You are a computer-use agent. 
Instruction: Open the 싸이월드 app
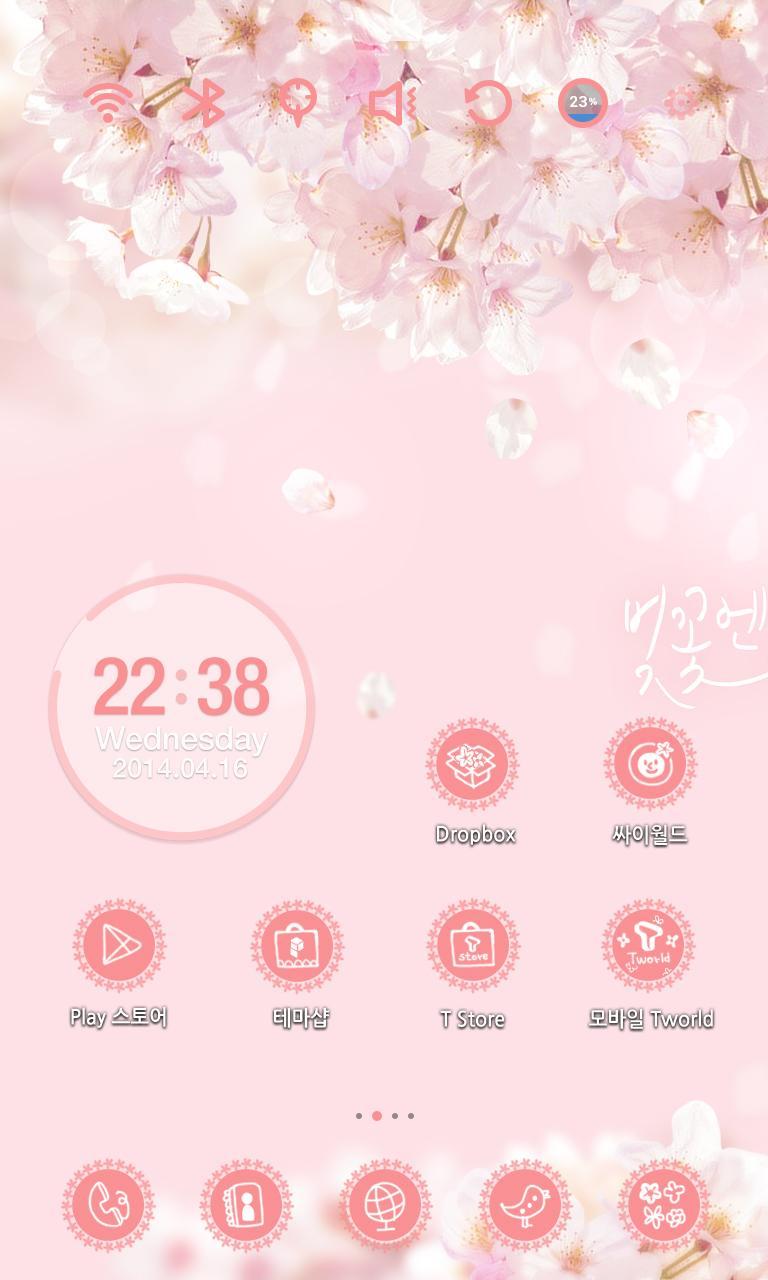pos(650,764)
